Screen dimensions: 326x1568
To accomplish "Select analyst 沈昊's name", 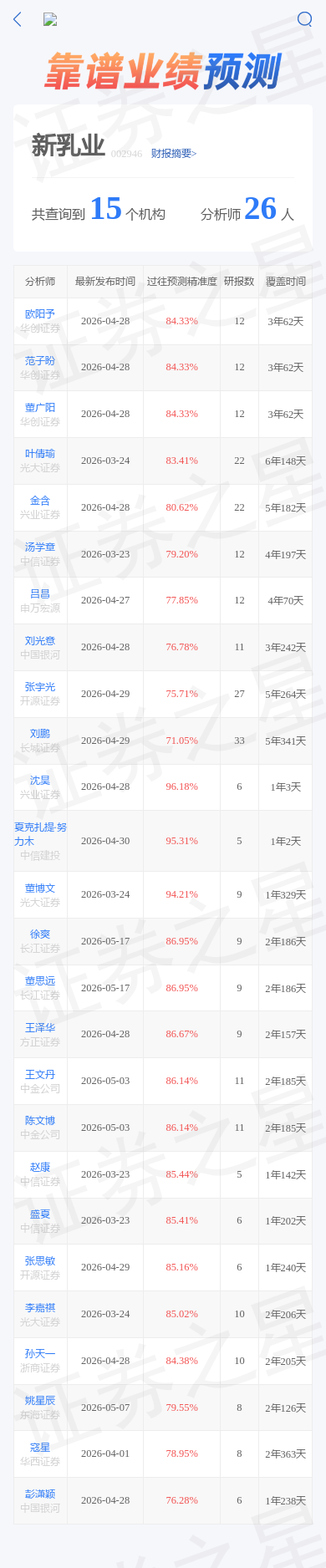I will point(40,780).
